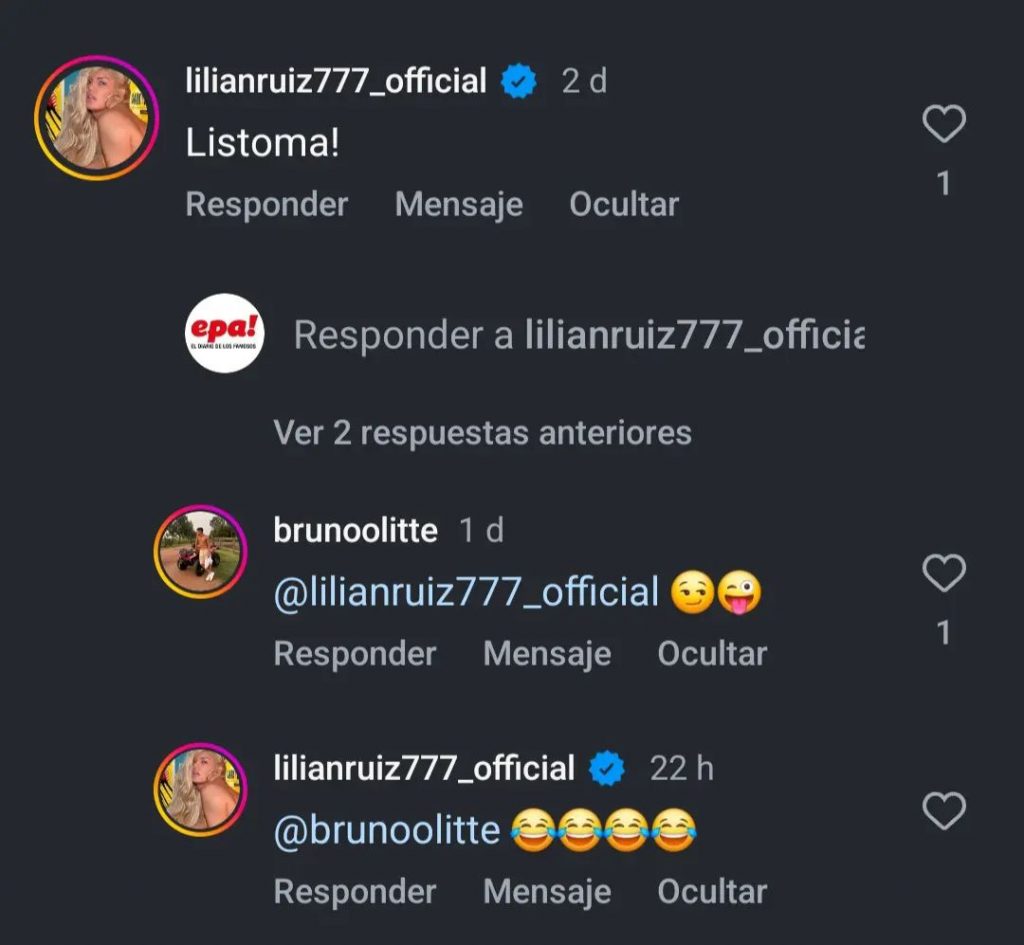Viewport: 1024px width, 945px height.
Task: Tap Responder under the "Listoma!" comment
Action: tap(266, 204)
